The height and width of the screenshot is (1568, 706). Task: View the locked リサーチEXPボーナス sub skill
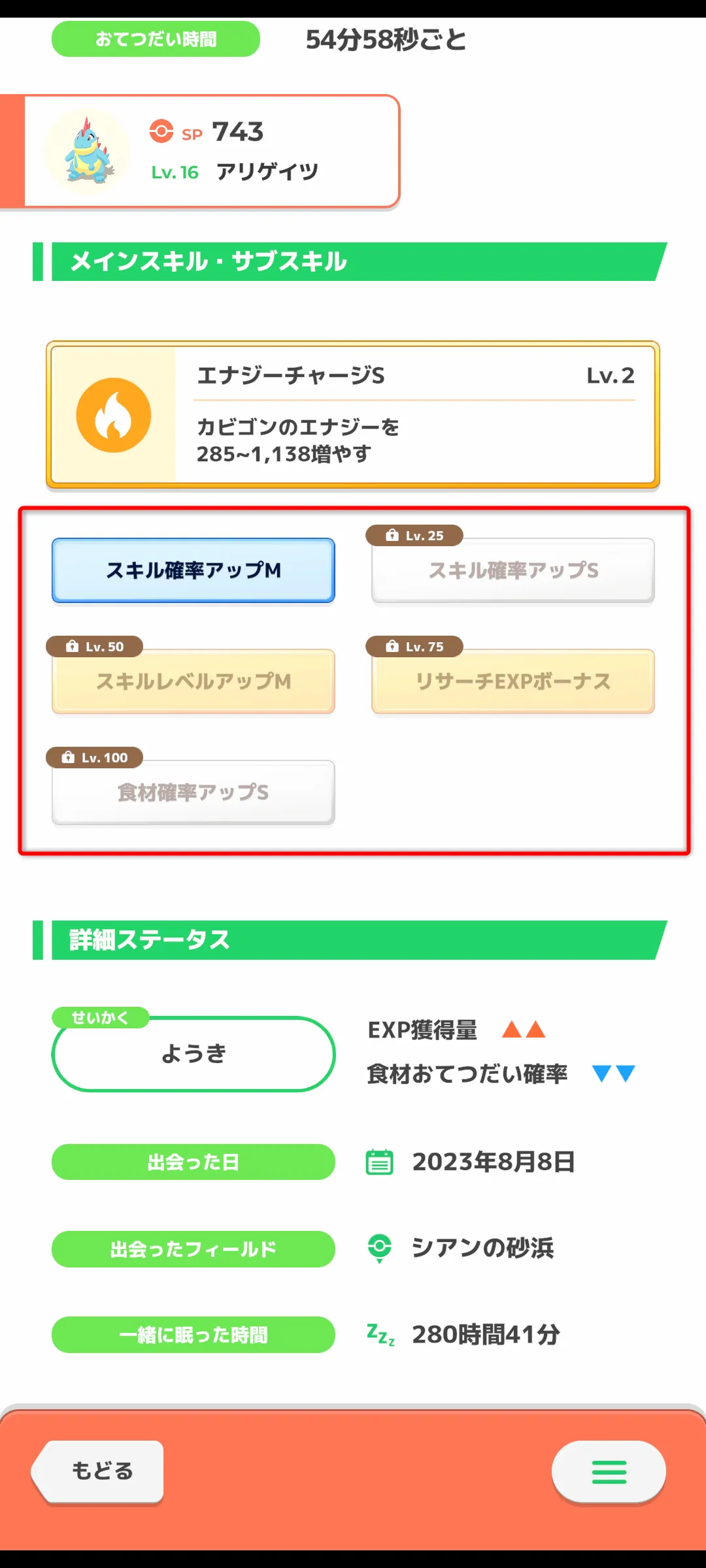click(x=513, y=681)
